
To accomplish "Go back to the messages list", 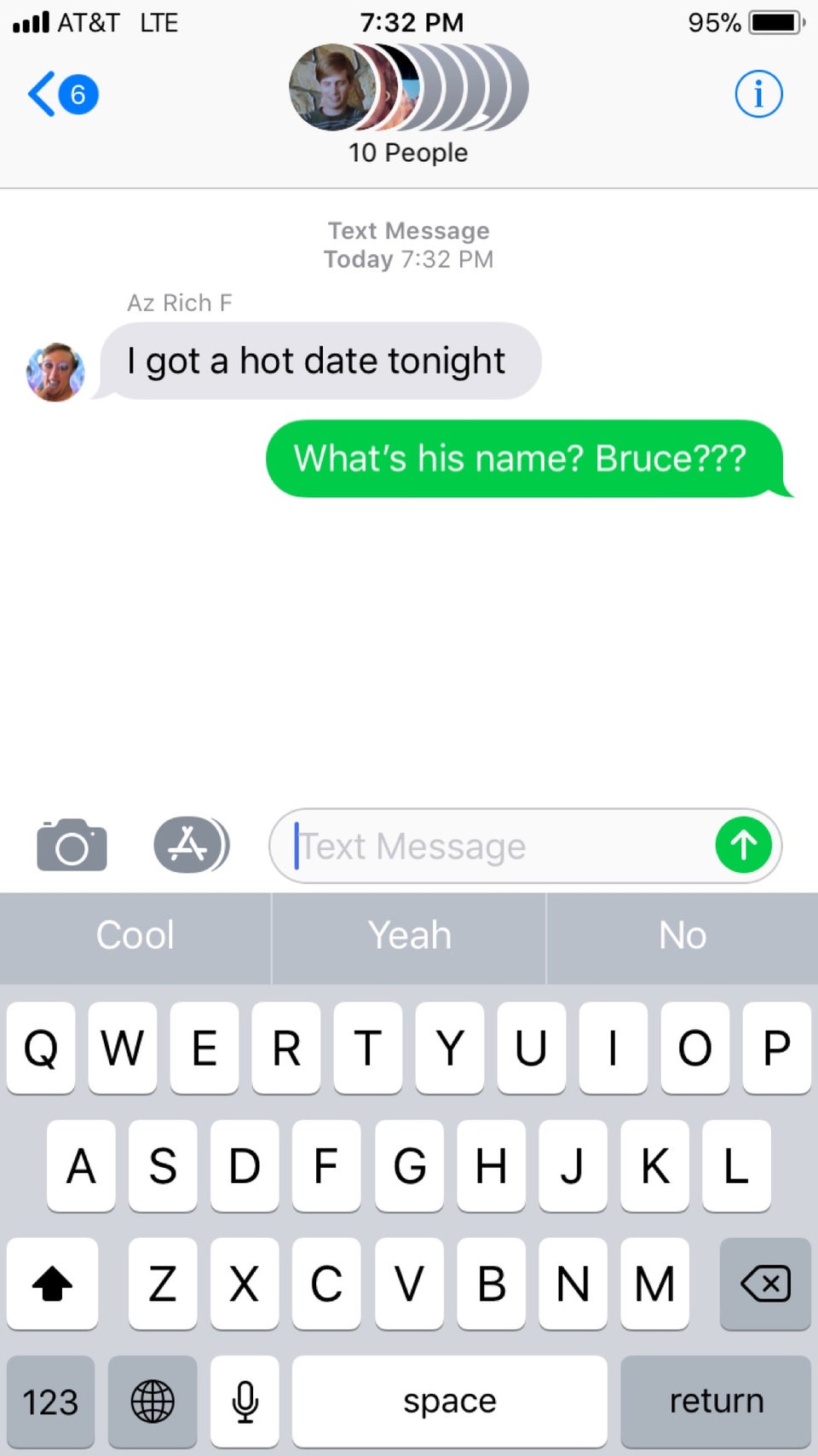I will [61, 94].
